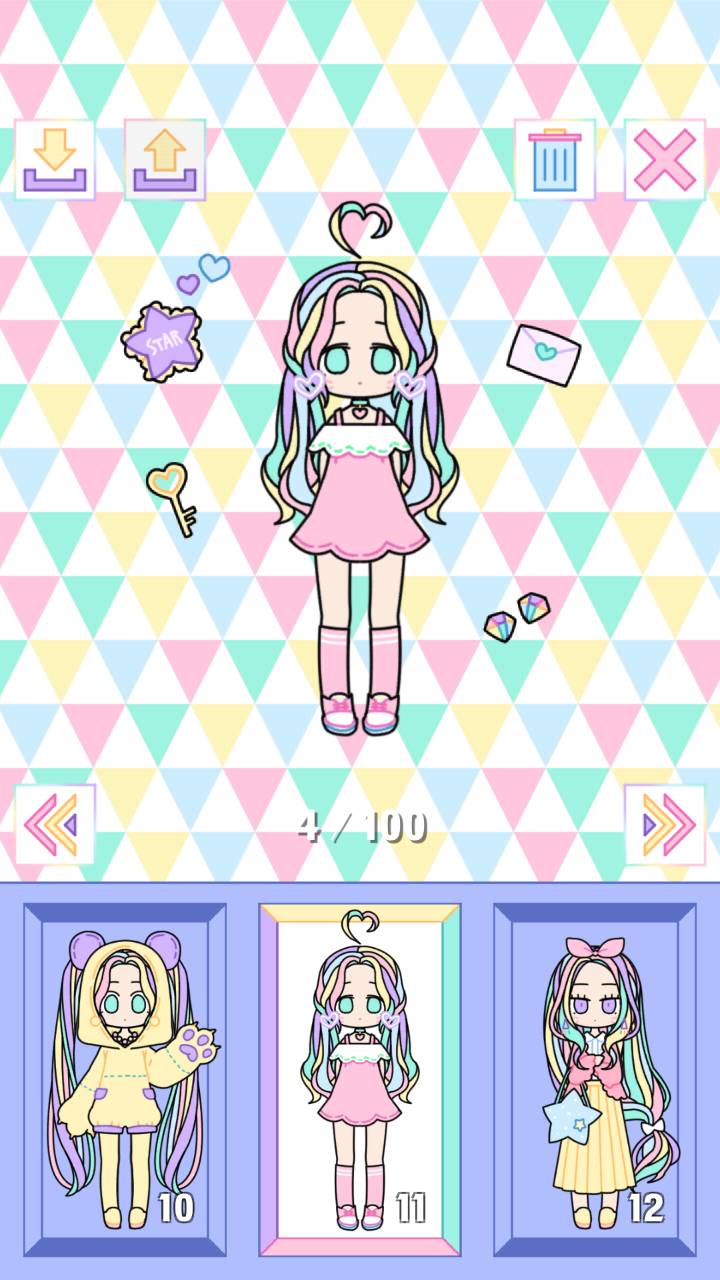Tap the upload-arrow load icon
Viewport: 720px width, 1280px height.
[x=165, y=160]
